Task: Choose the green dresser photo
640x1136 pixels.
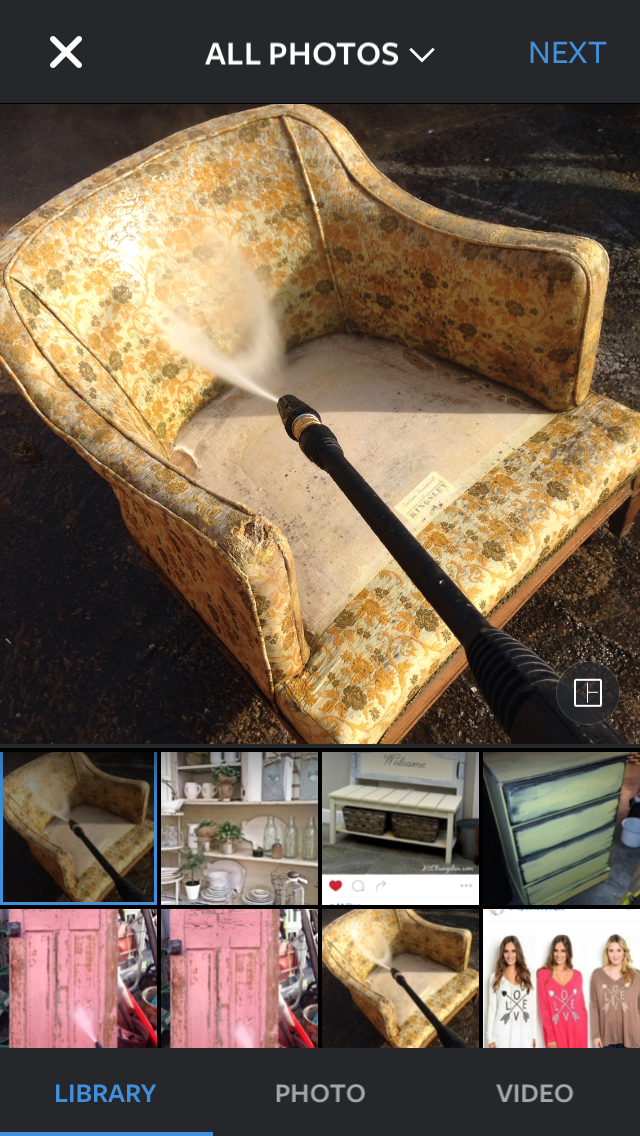Action: tap(561, 828)
